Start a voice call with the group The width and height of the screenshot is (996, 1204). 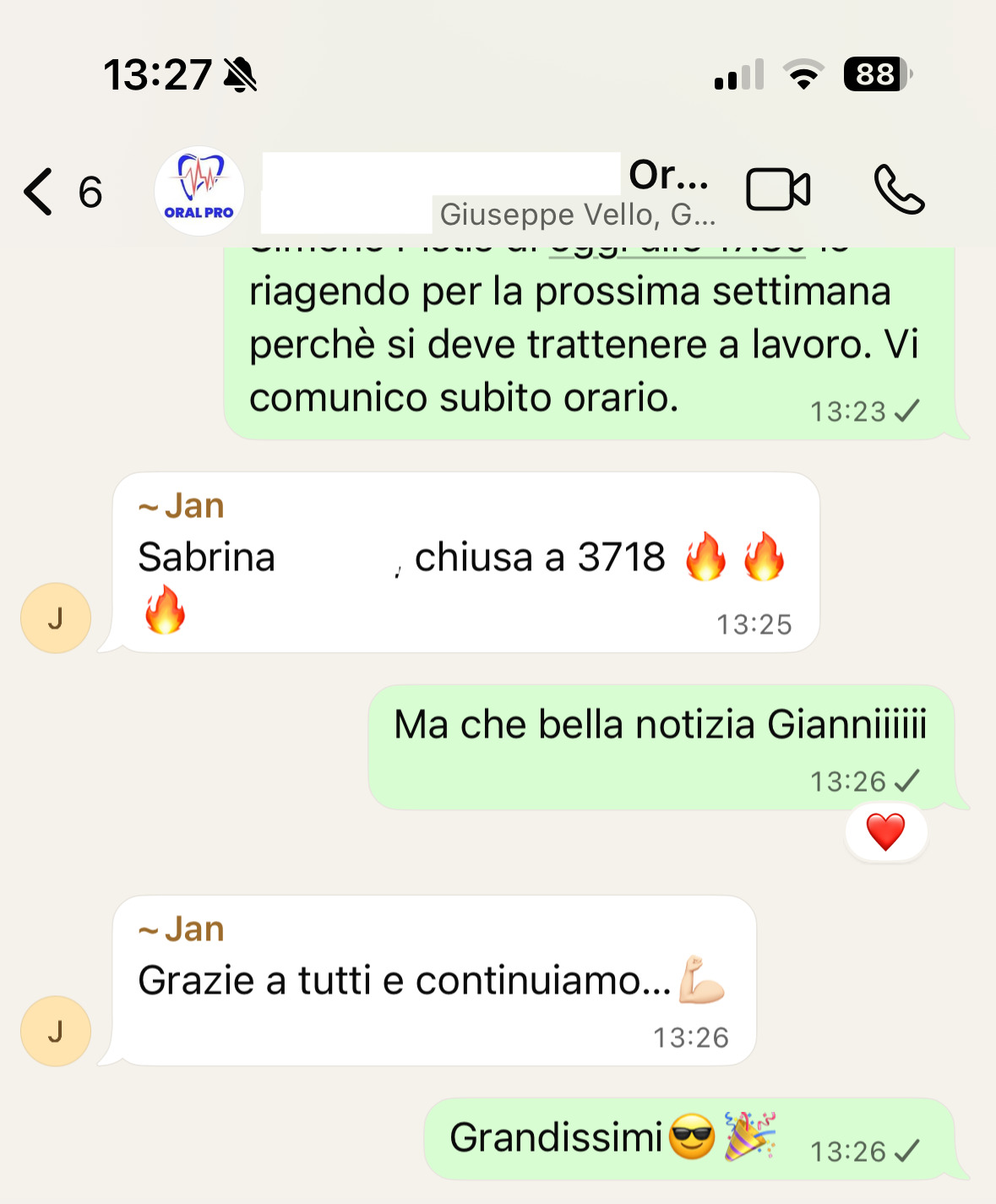899,189
